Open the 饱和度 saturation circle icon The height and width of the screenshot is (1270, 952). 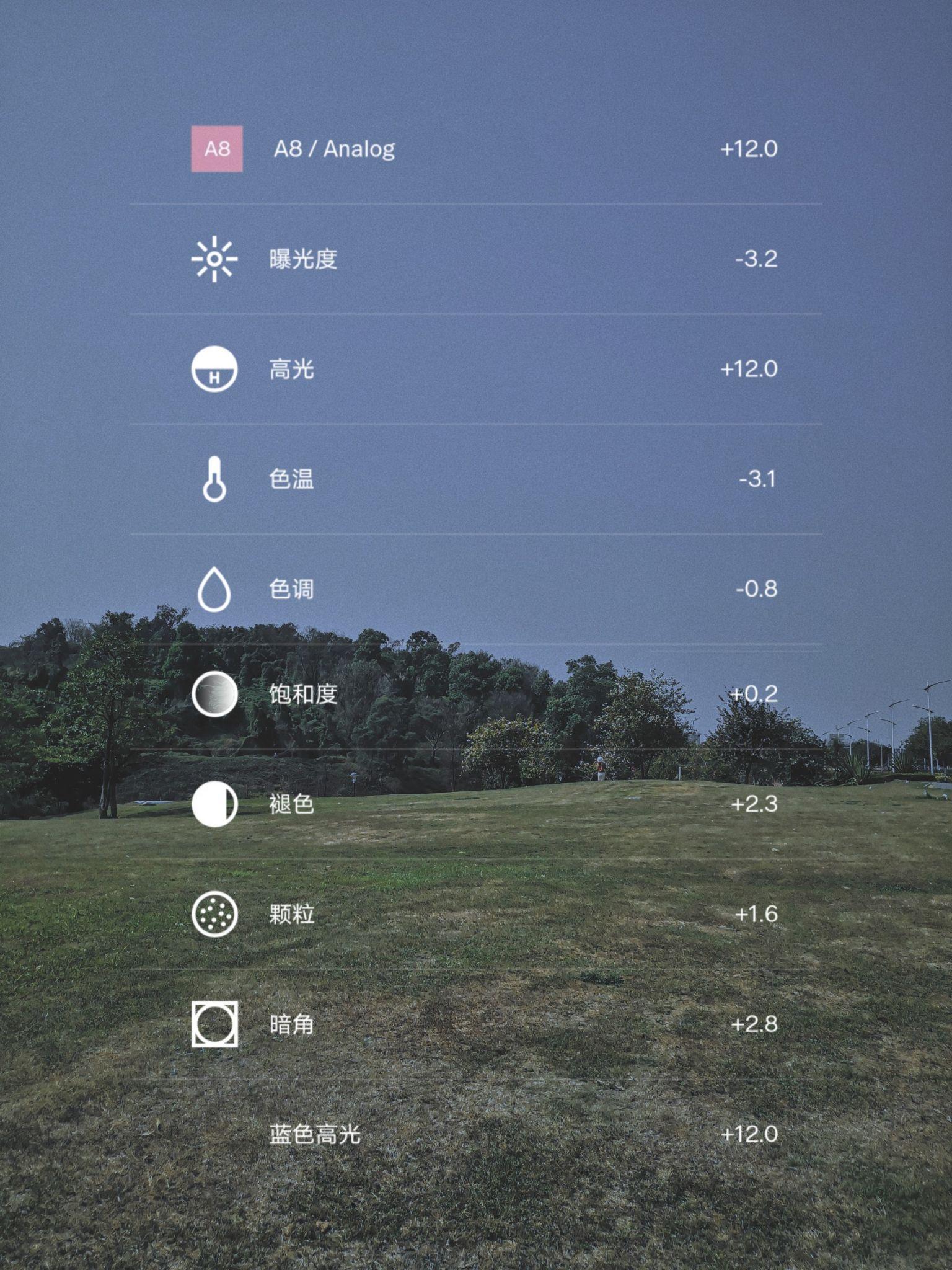(x=214, y=697)
